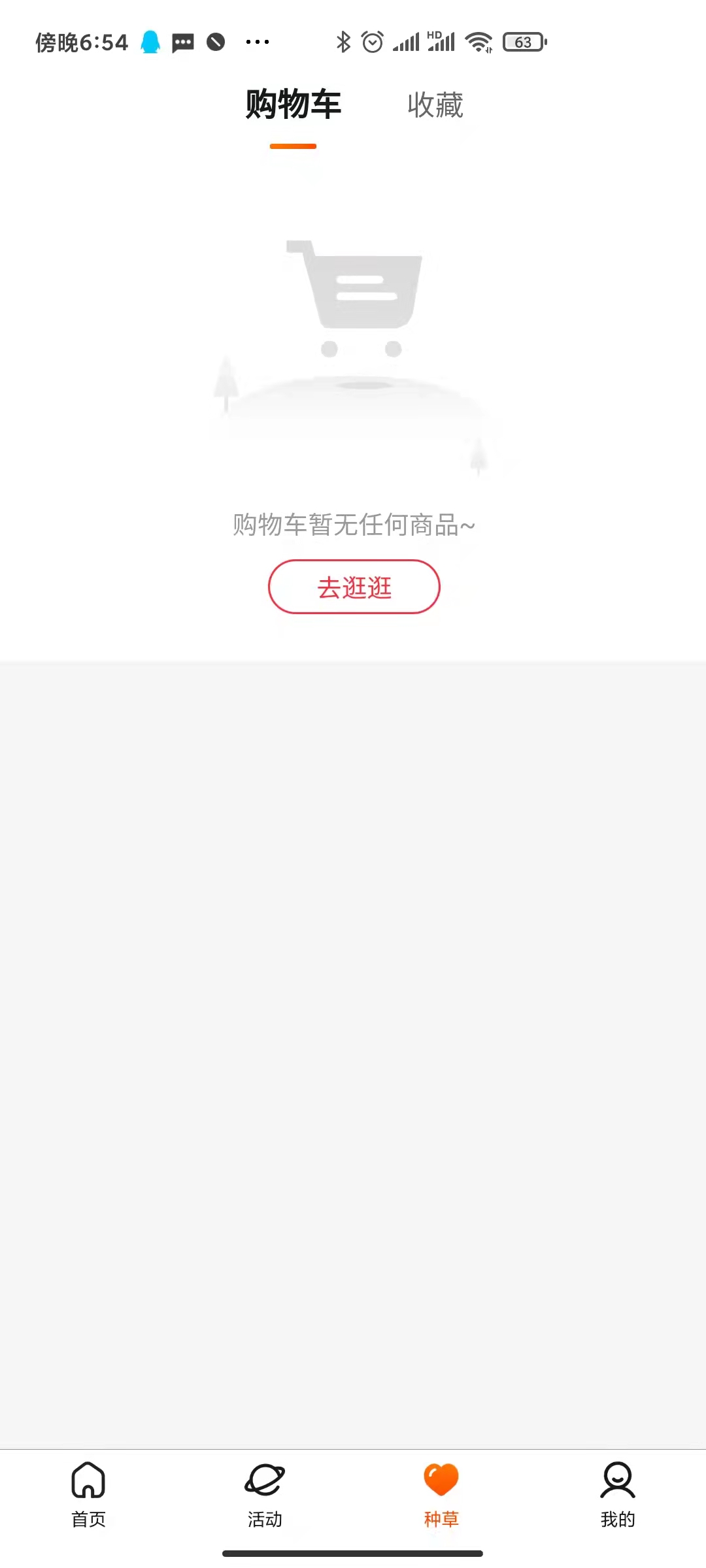Tap the orange 种草 heart icon
This screenshot has width=706, height=1568.
click(x=441, y=1480)
